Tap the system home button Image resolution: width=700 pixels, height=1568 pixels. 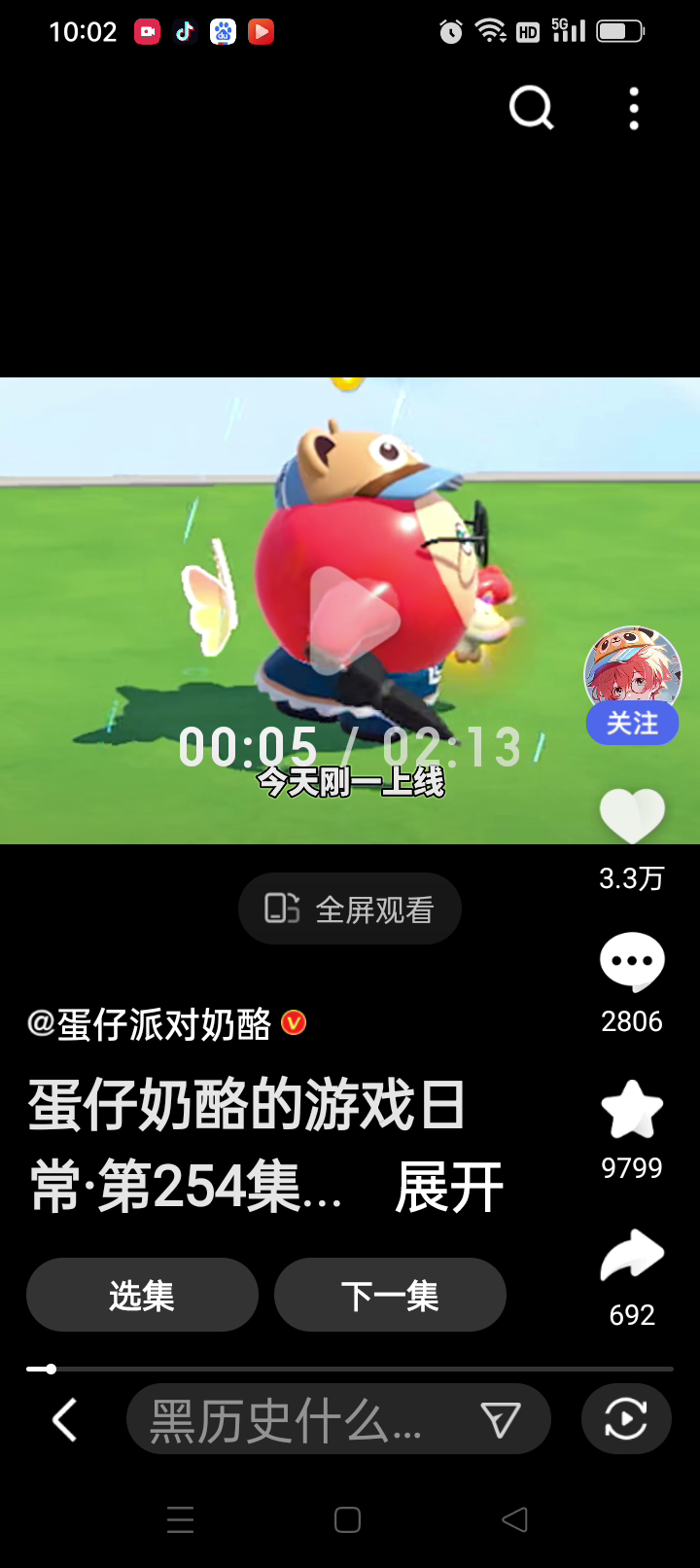pyautogui.click(x=347, y=1519)
